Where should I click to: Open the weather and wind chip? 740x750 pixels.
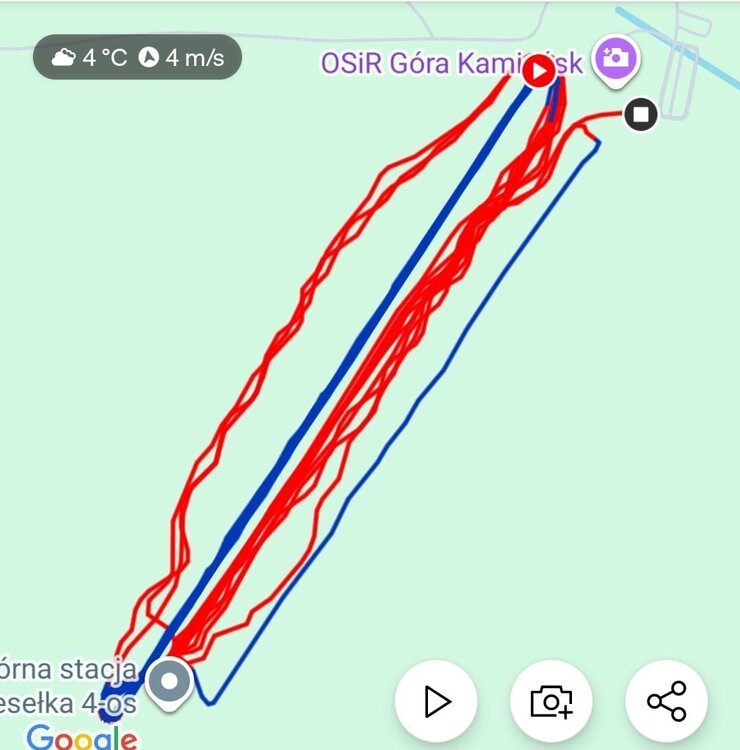coord(138,57)
